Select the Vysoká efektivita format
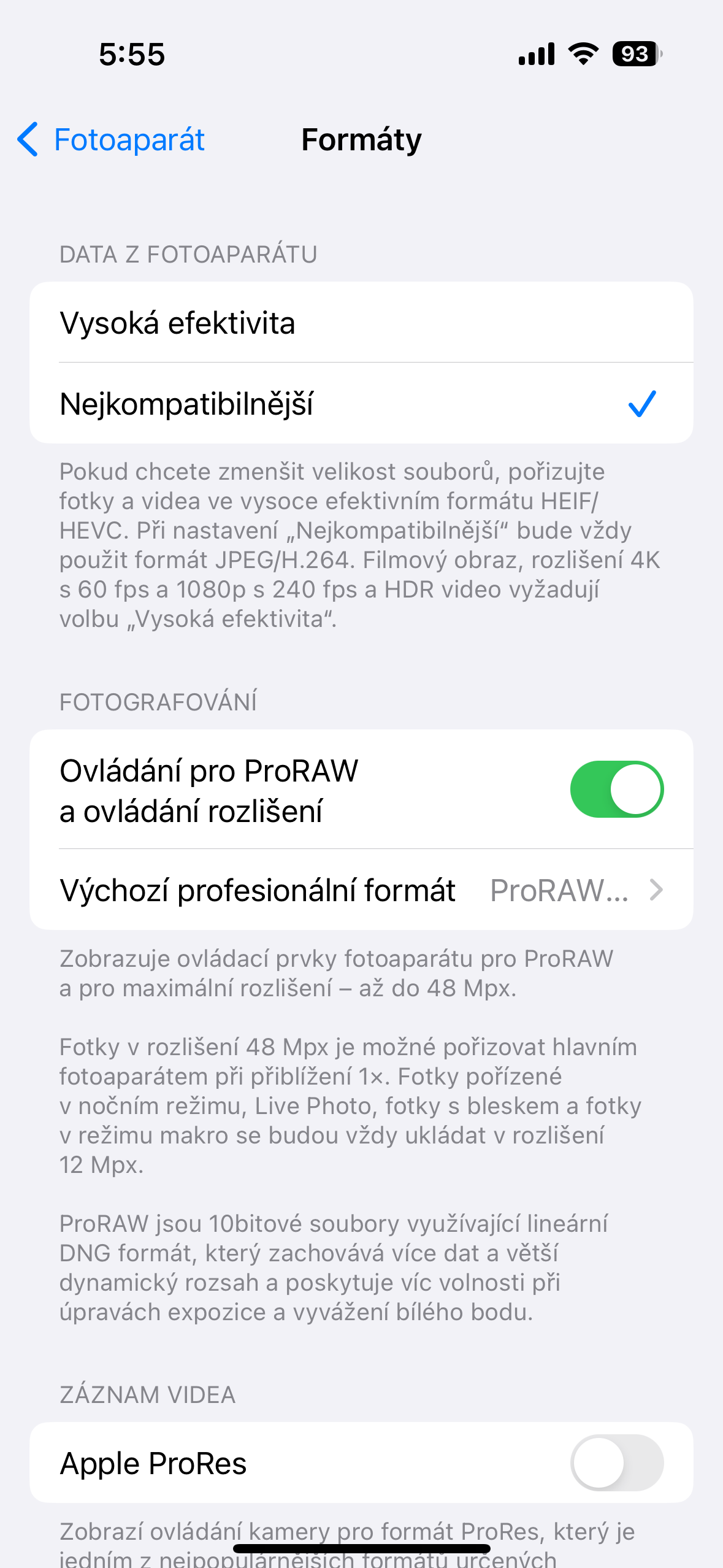723x1568 pixels. click(361, 323)
